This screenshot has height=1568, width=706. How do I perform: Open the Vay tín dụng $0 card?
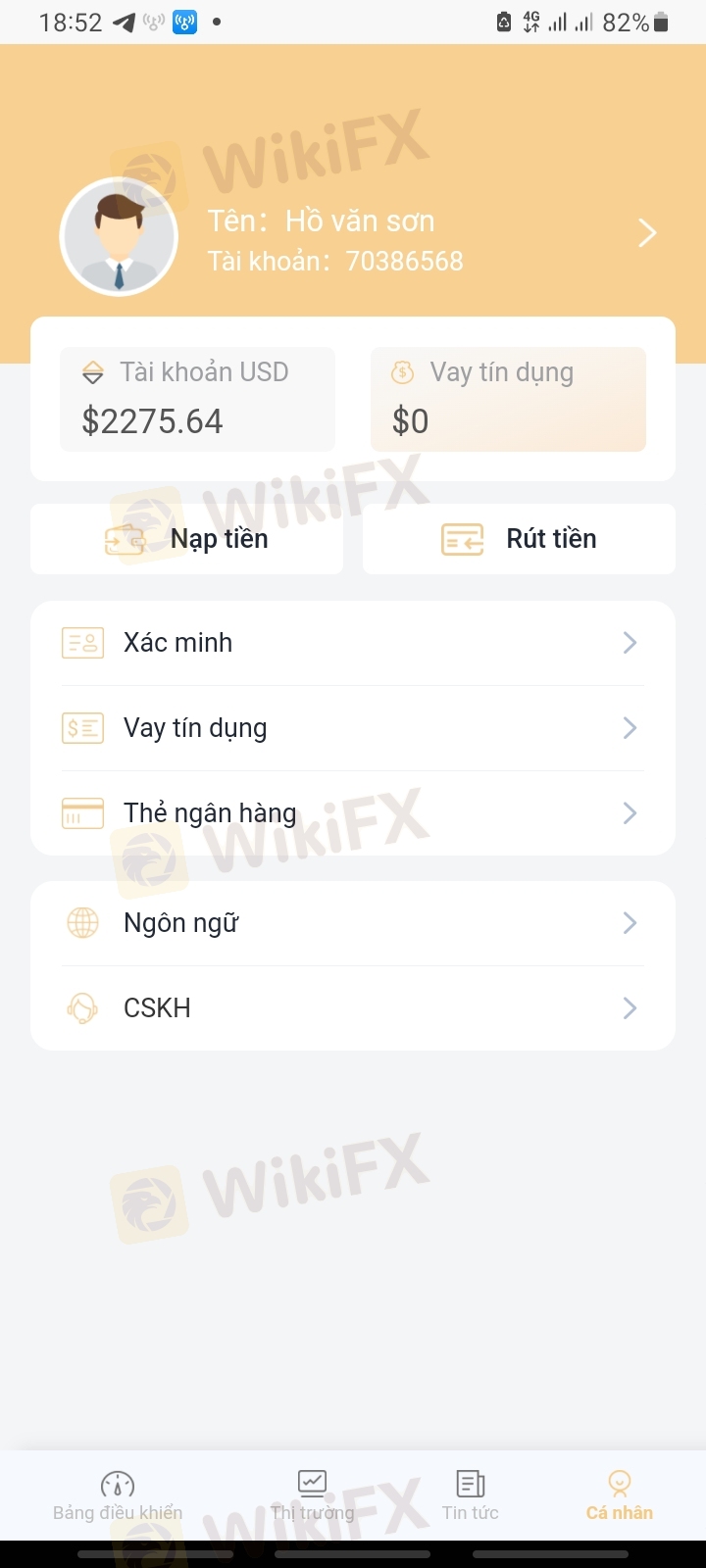coord(508,400)
